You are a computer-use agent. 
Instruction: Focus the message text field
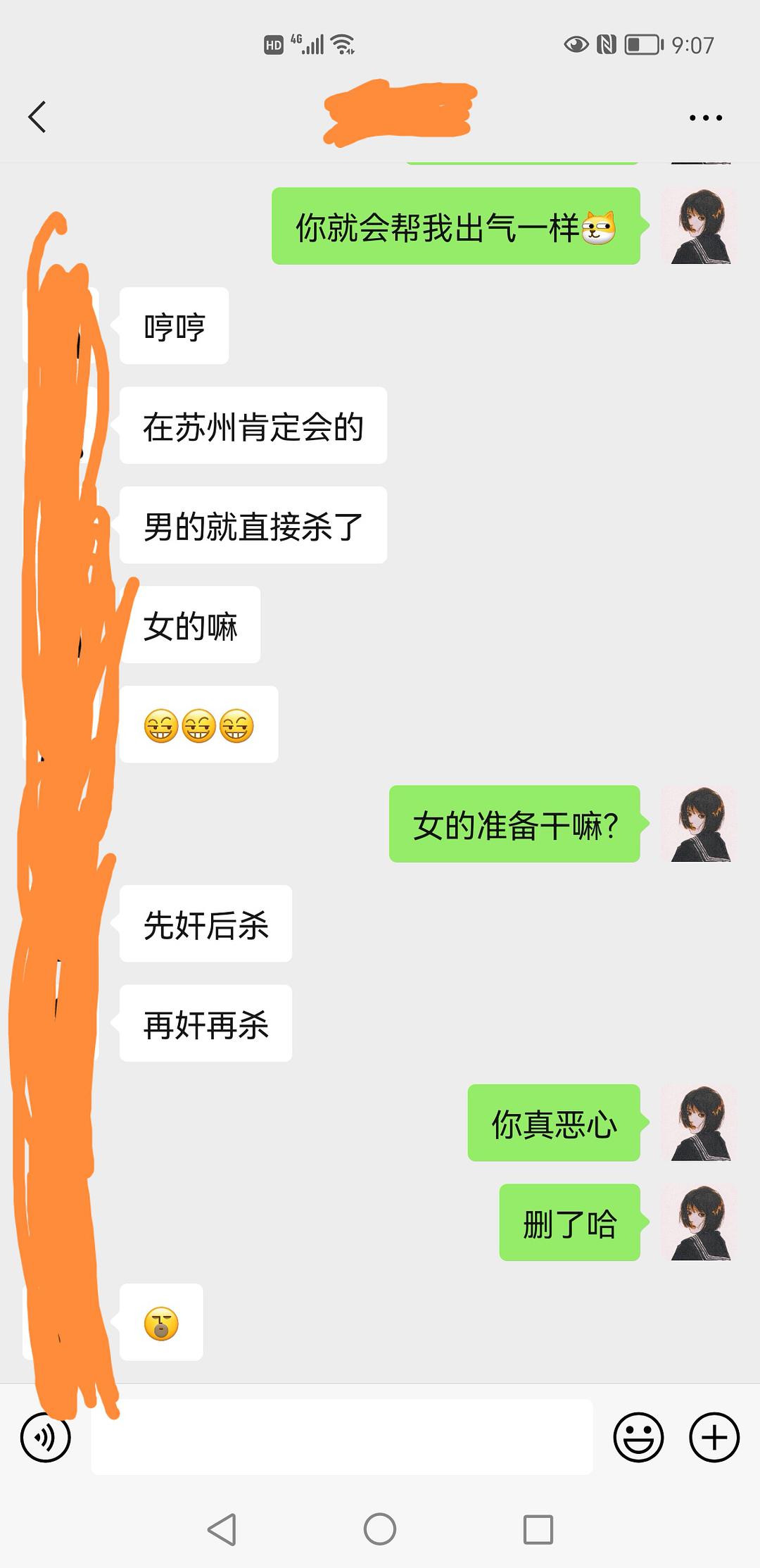pos(342,1438)
